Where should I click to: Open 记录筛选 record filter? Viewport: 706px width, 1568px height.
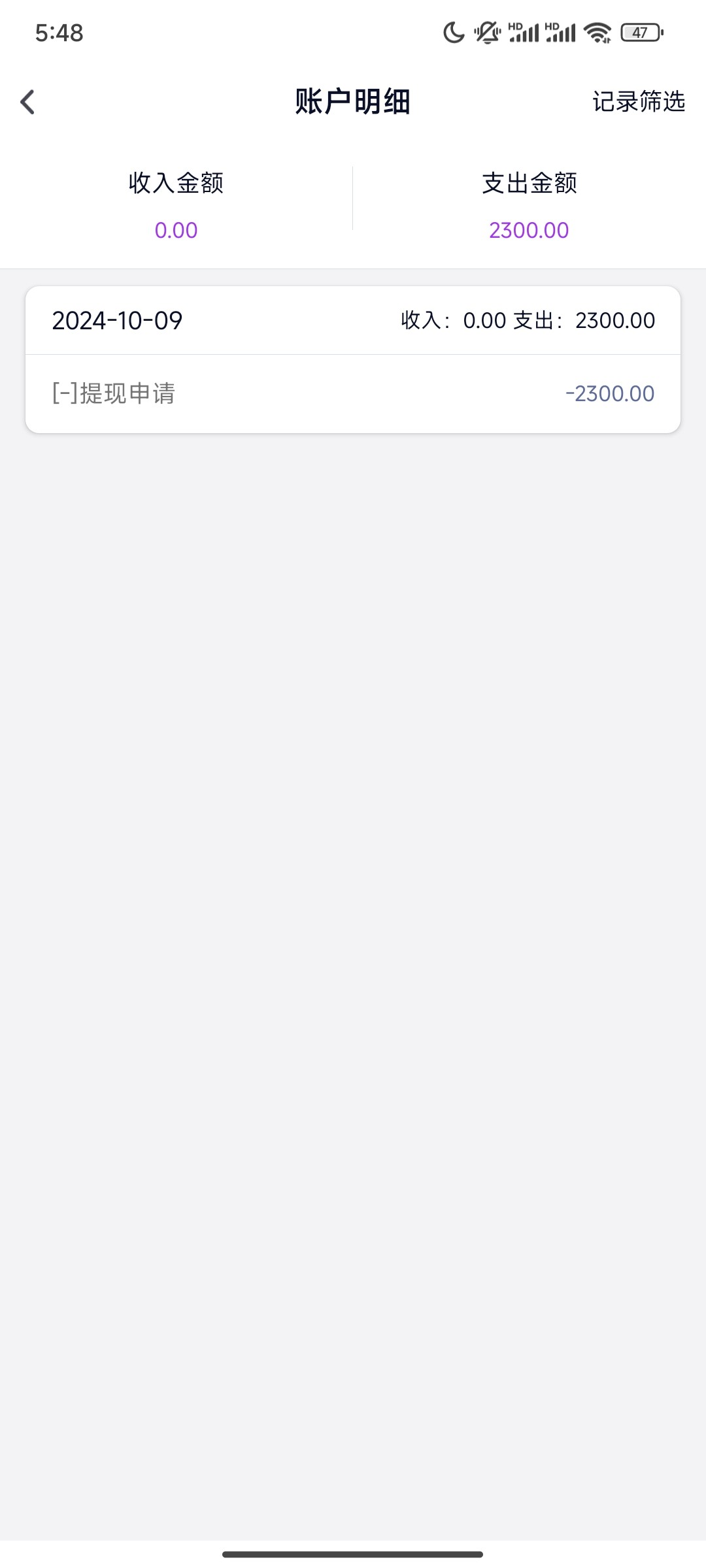pyautogui.click(x=639, y=101)
